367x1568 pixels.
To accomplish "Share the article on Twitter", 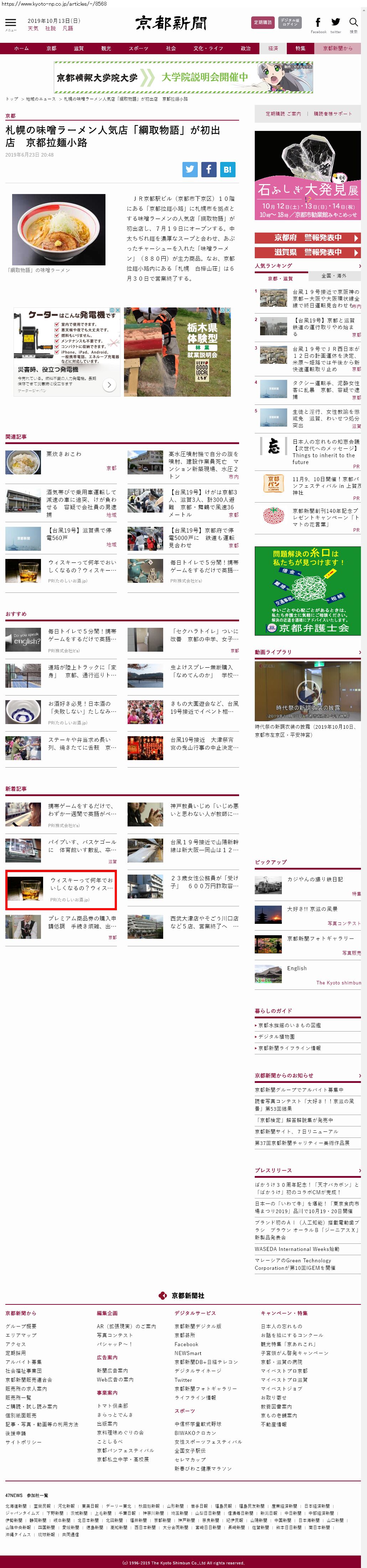I will click(x=190, y=169).
